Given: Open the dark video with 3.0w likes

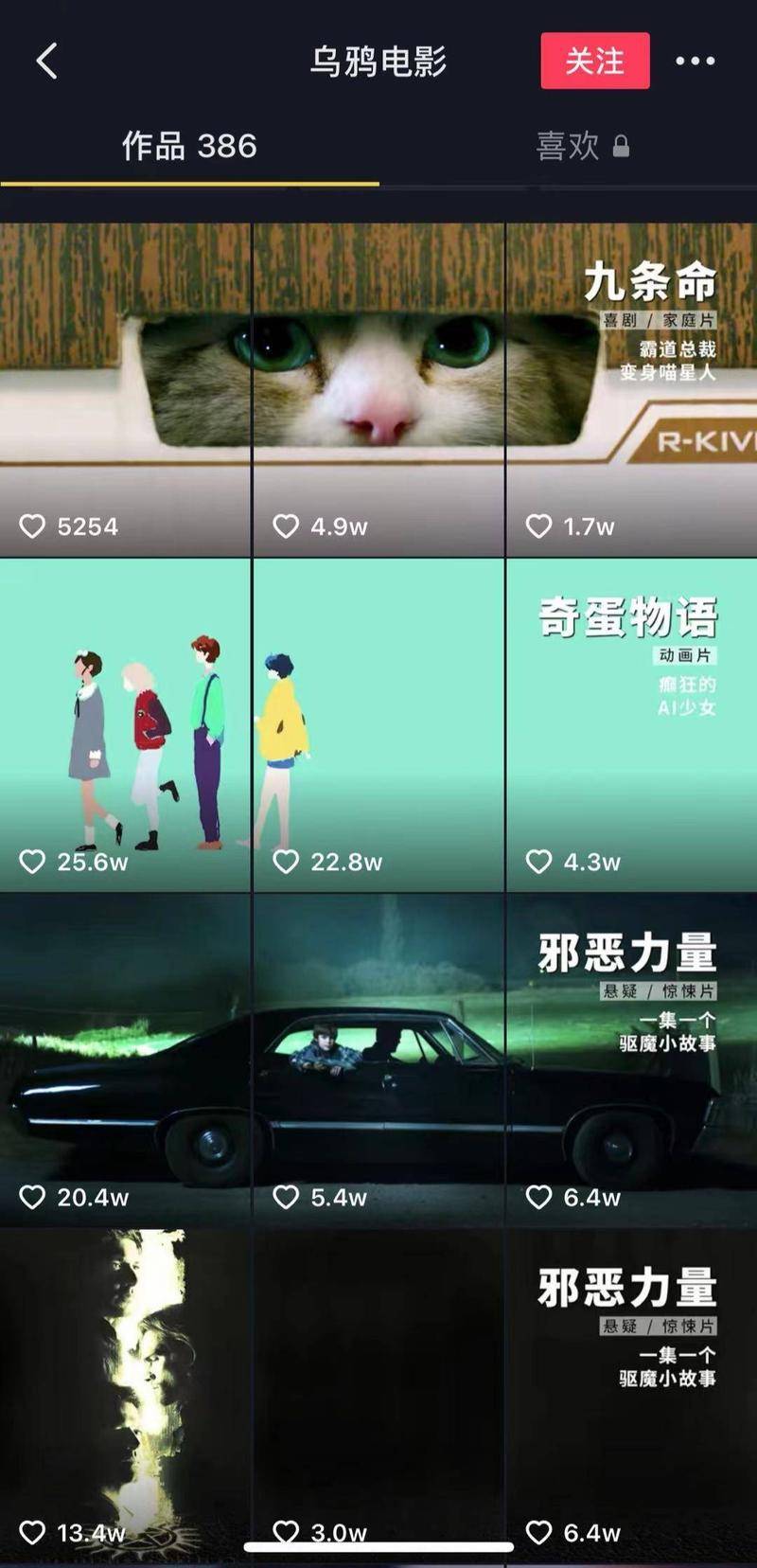Looking at the screenshot, I should (378, 1392).
